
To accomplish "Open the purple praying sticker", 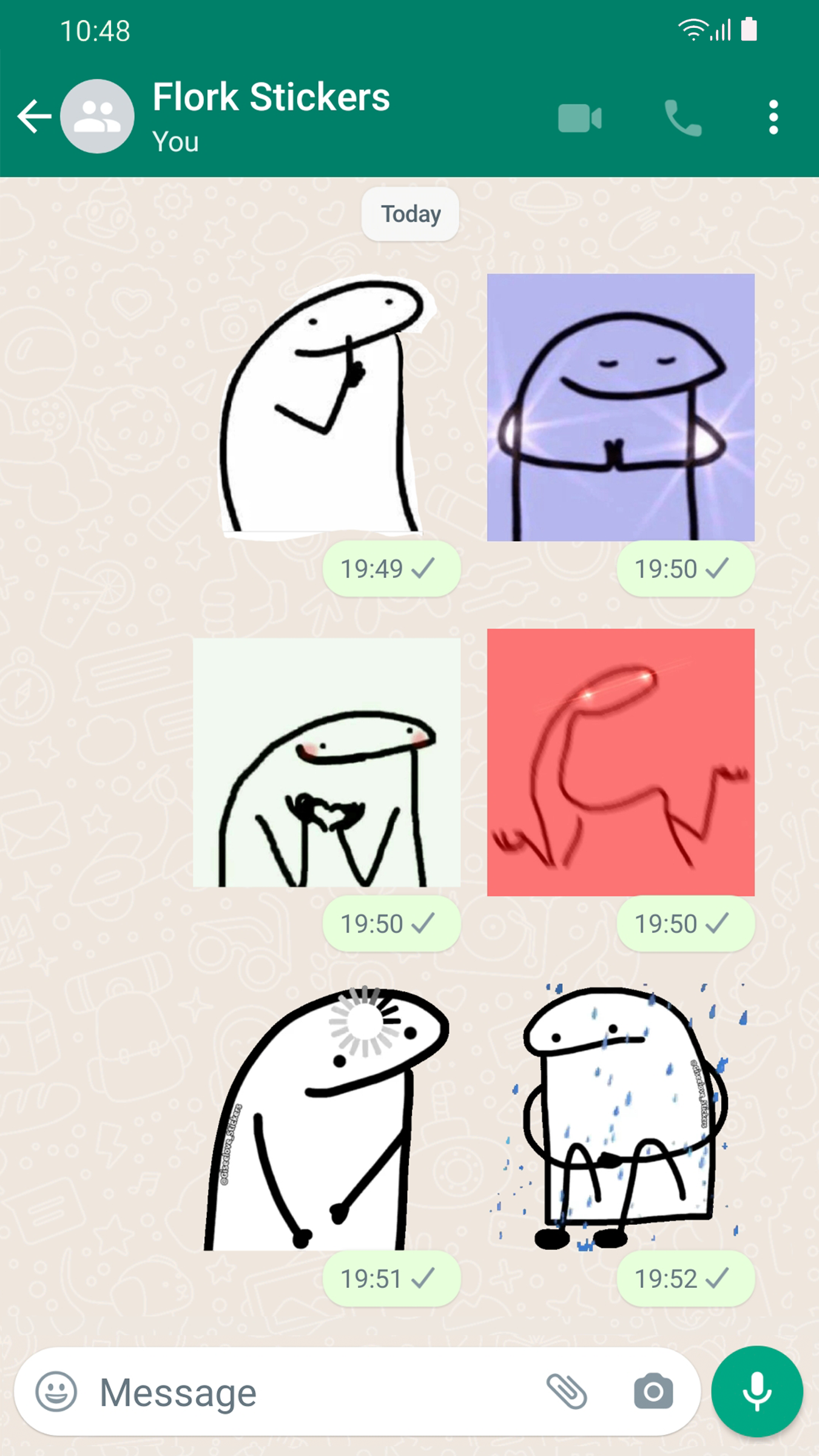I will 621,407.
